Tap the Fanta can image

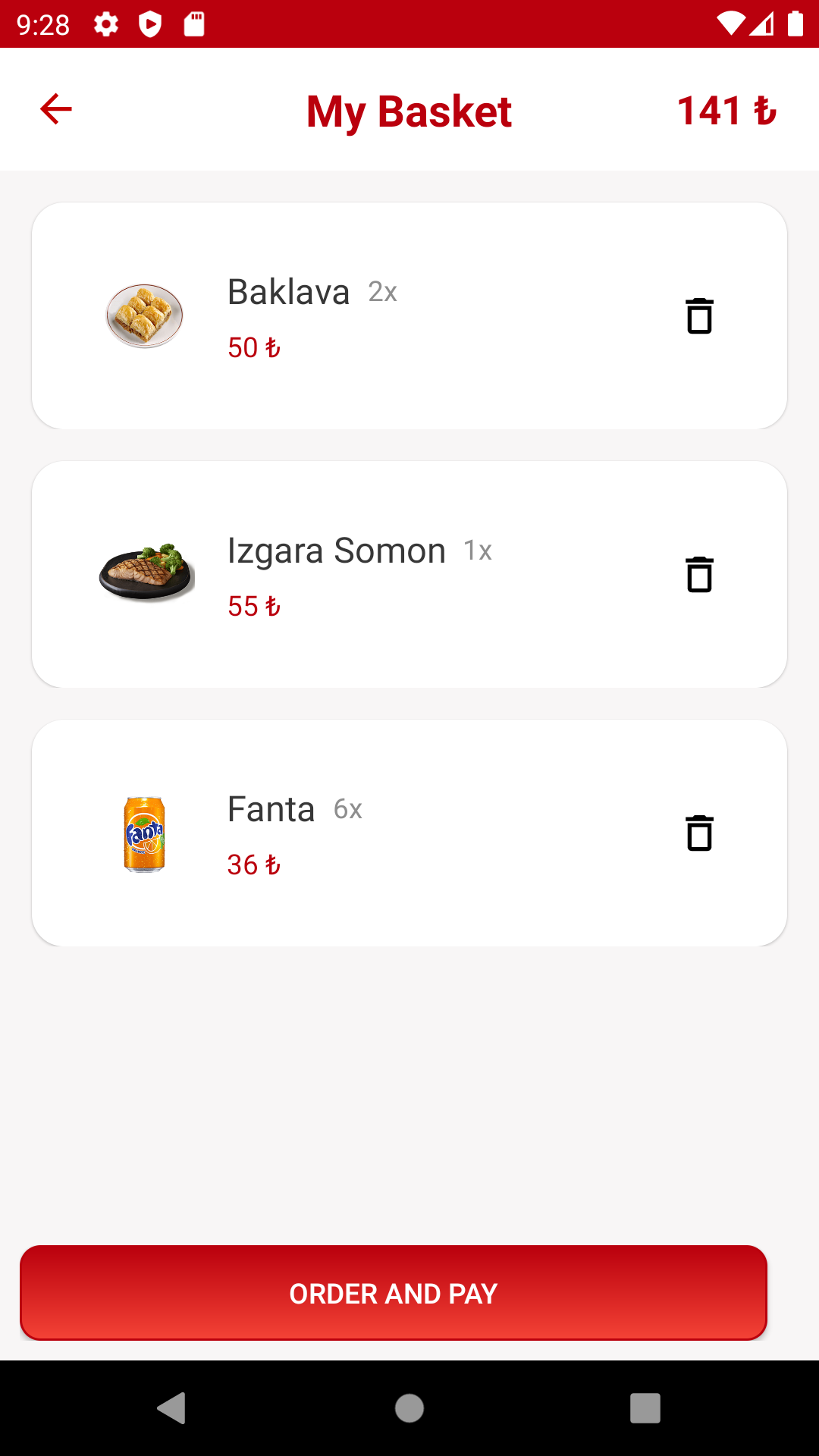click(144, 832)
